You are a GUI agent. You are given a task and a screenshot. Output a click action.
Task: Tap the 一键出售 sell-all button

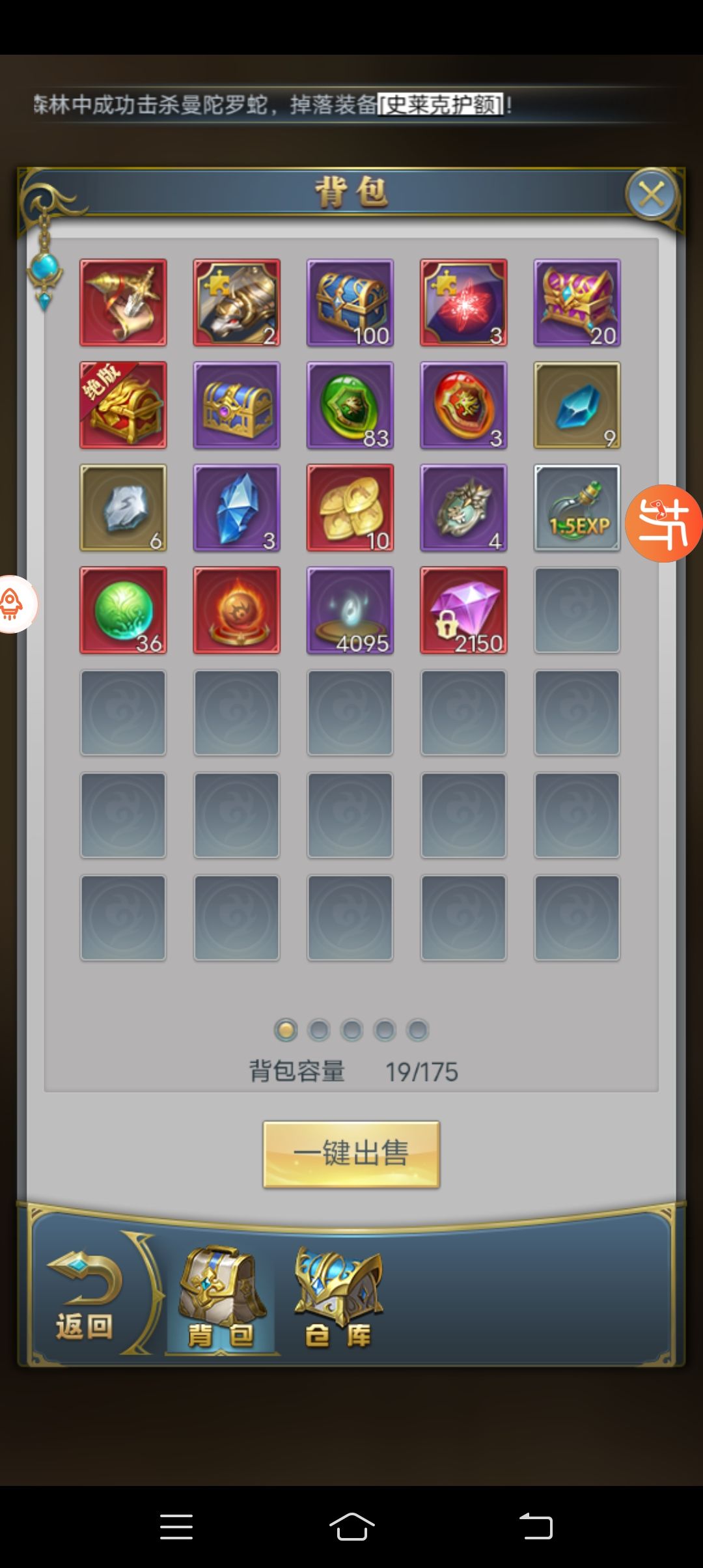(351, 1154)
